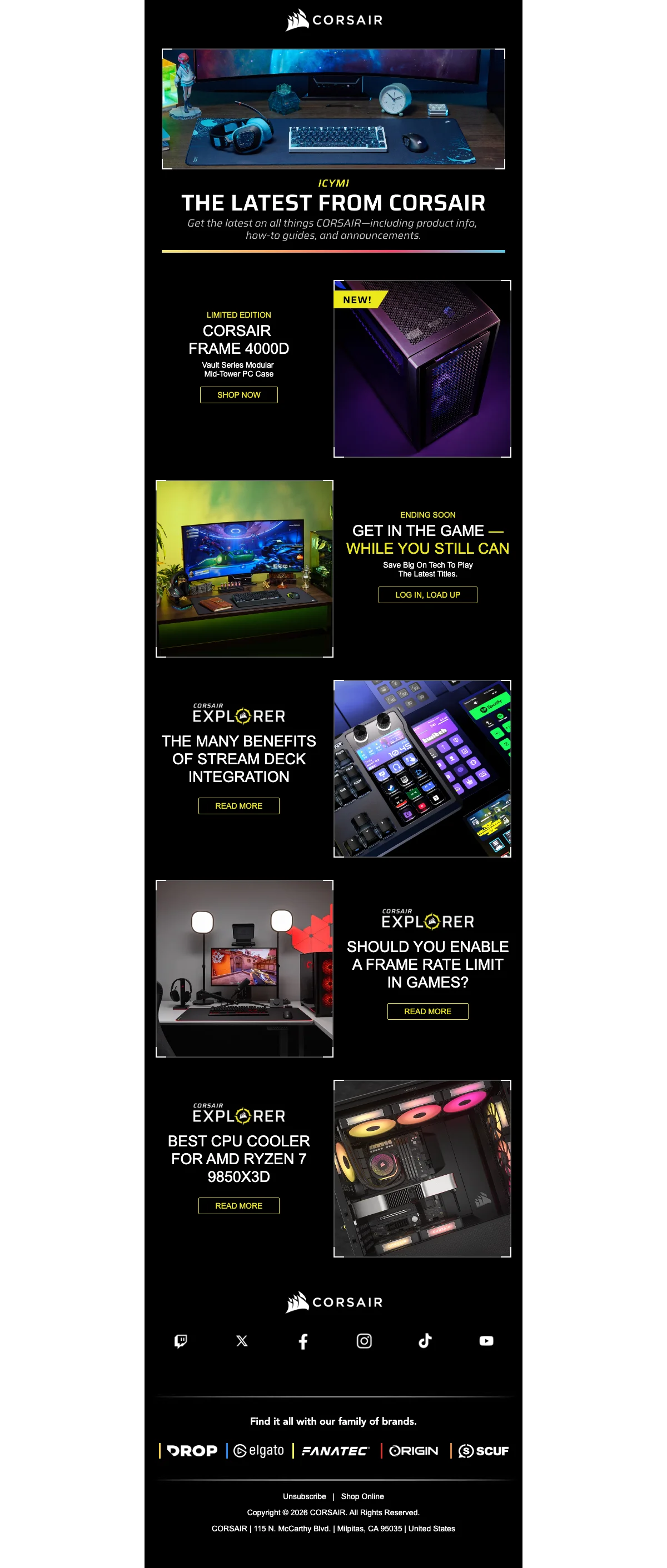Screen dimensions: 667x1568
Task: Open Corsair's TikTok profile
Action: click(x=425, y=1340)
